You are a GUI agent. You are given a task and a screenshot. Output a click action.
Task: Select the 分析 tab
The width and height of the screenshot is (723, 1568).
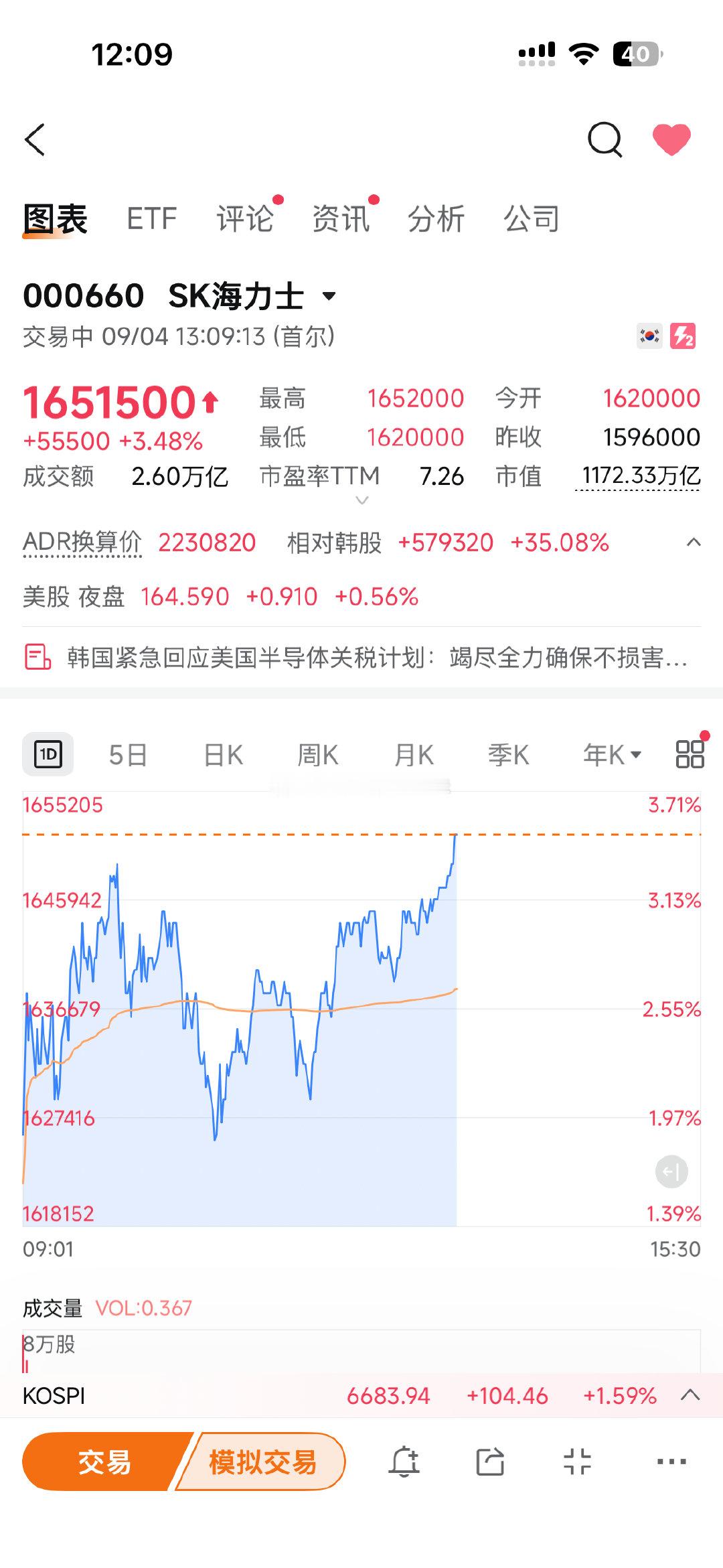tap(436, 219)
